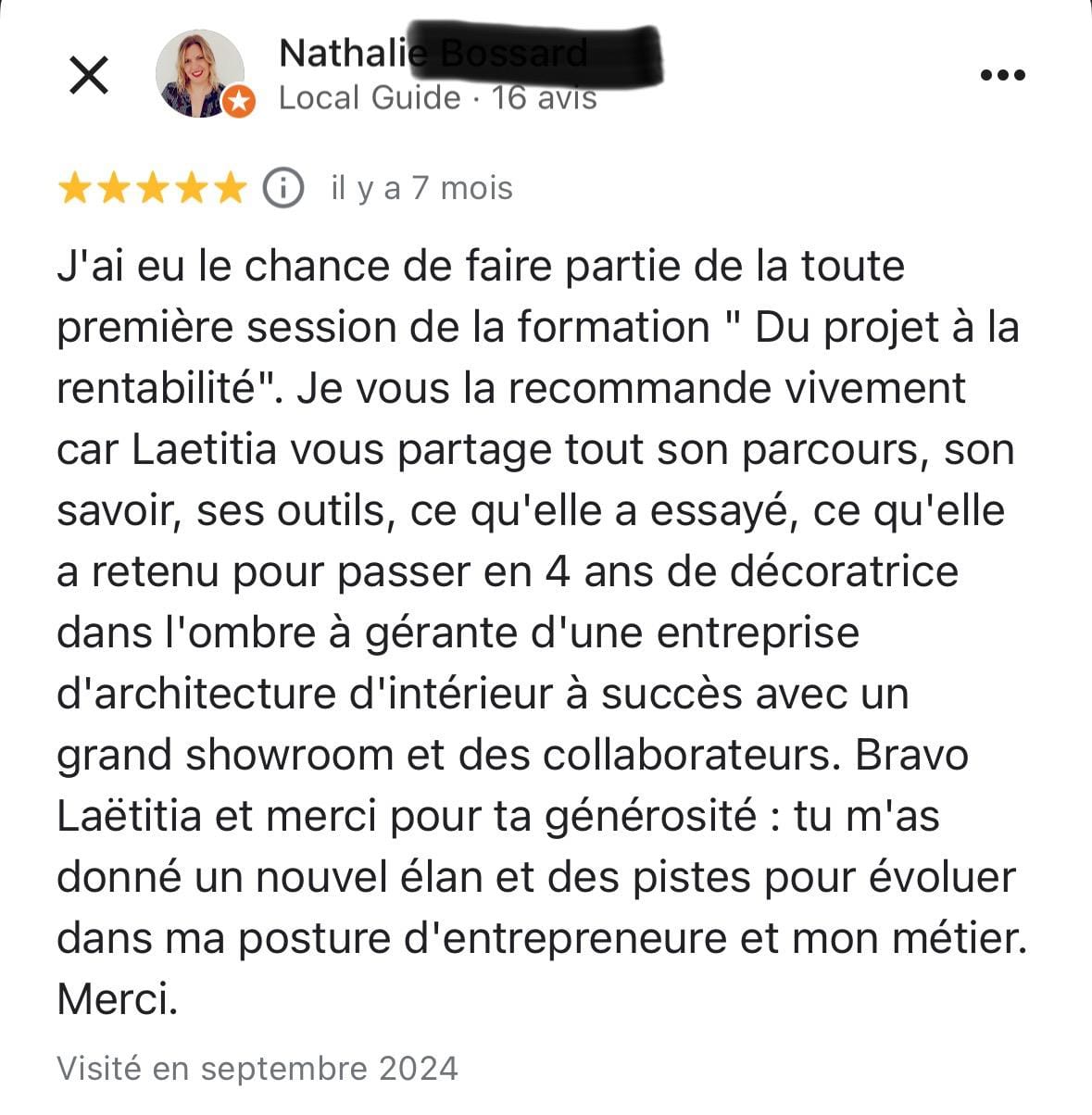The image size is (1092, 1115).
Task: Open the three-dot overflow menu
Action: point(1002,75)
